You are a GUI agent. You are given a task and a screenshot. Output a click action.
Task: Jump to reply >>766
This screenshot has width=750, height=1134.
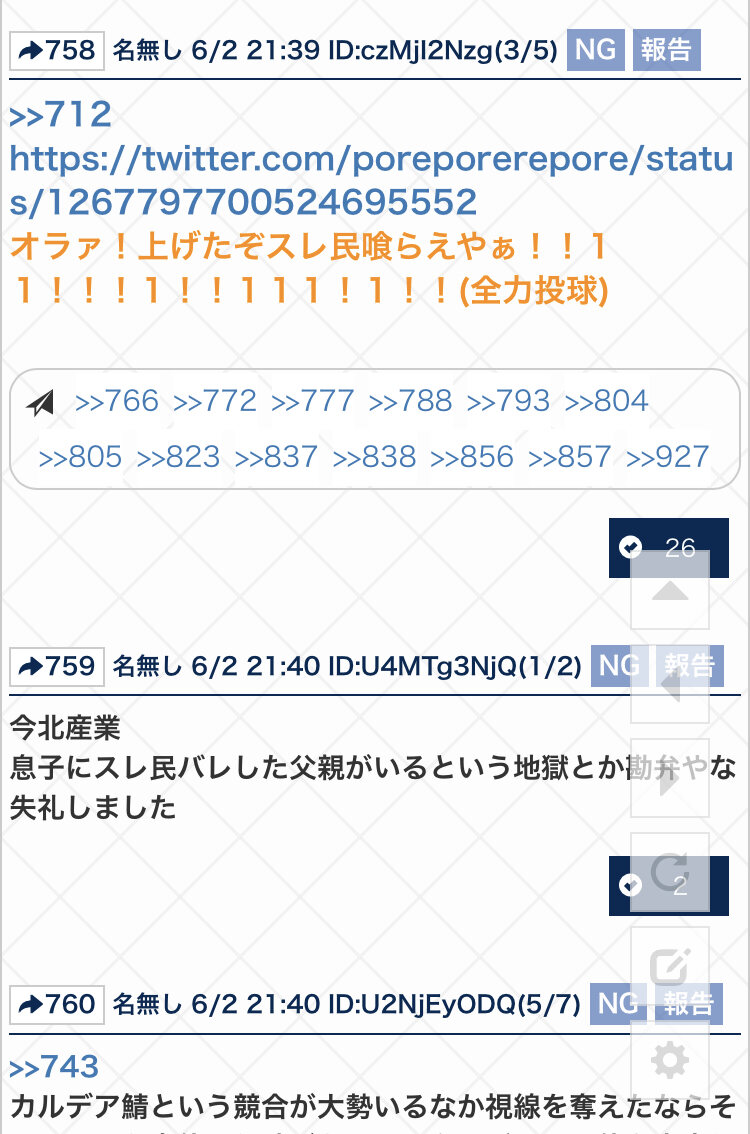coord(117,402)
